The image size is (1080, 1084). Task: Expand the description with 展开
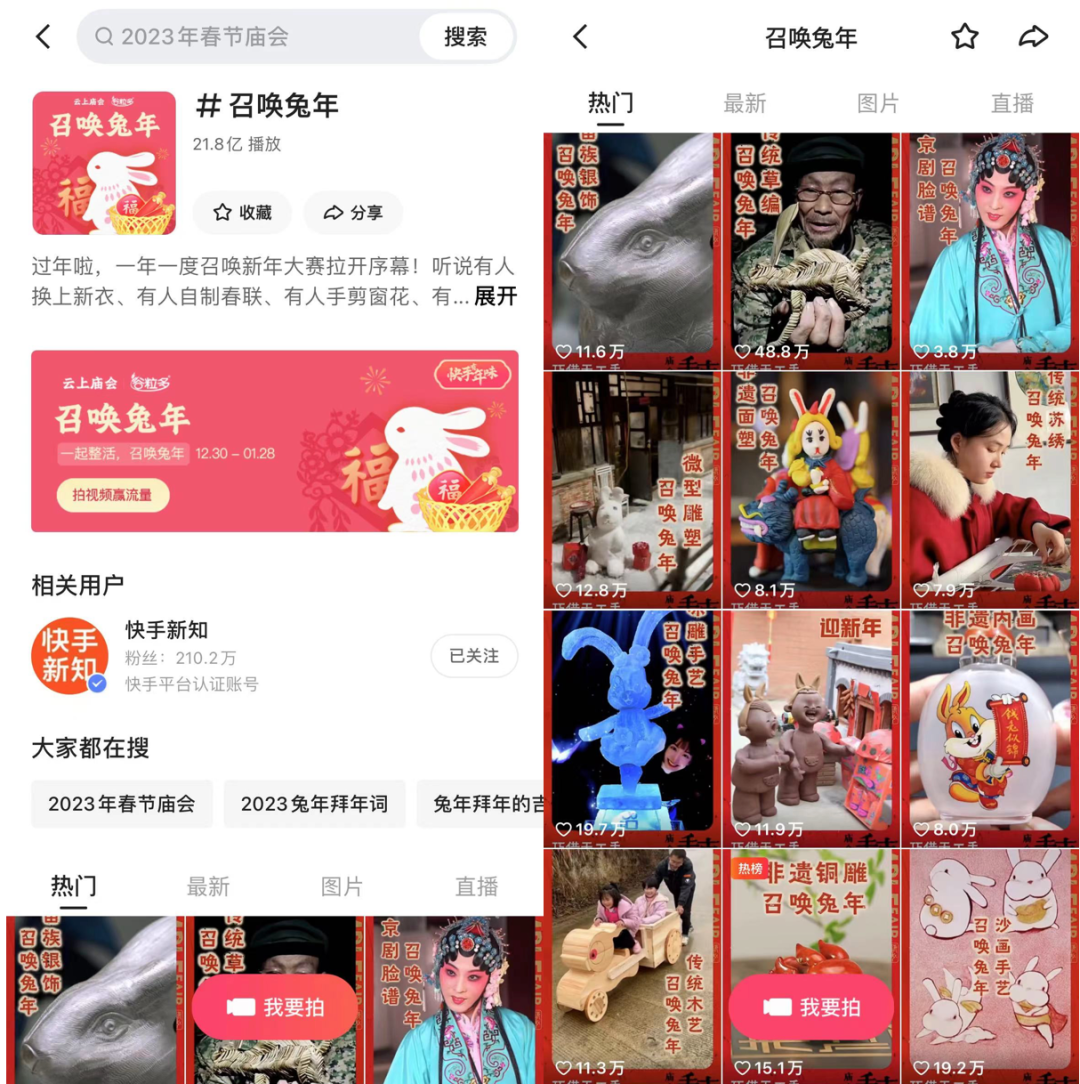(495, 296)
